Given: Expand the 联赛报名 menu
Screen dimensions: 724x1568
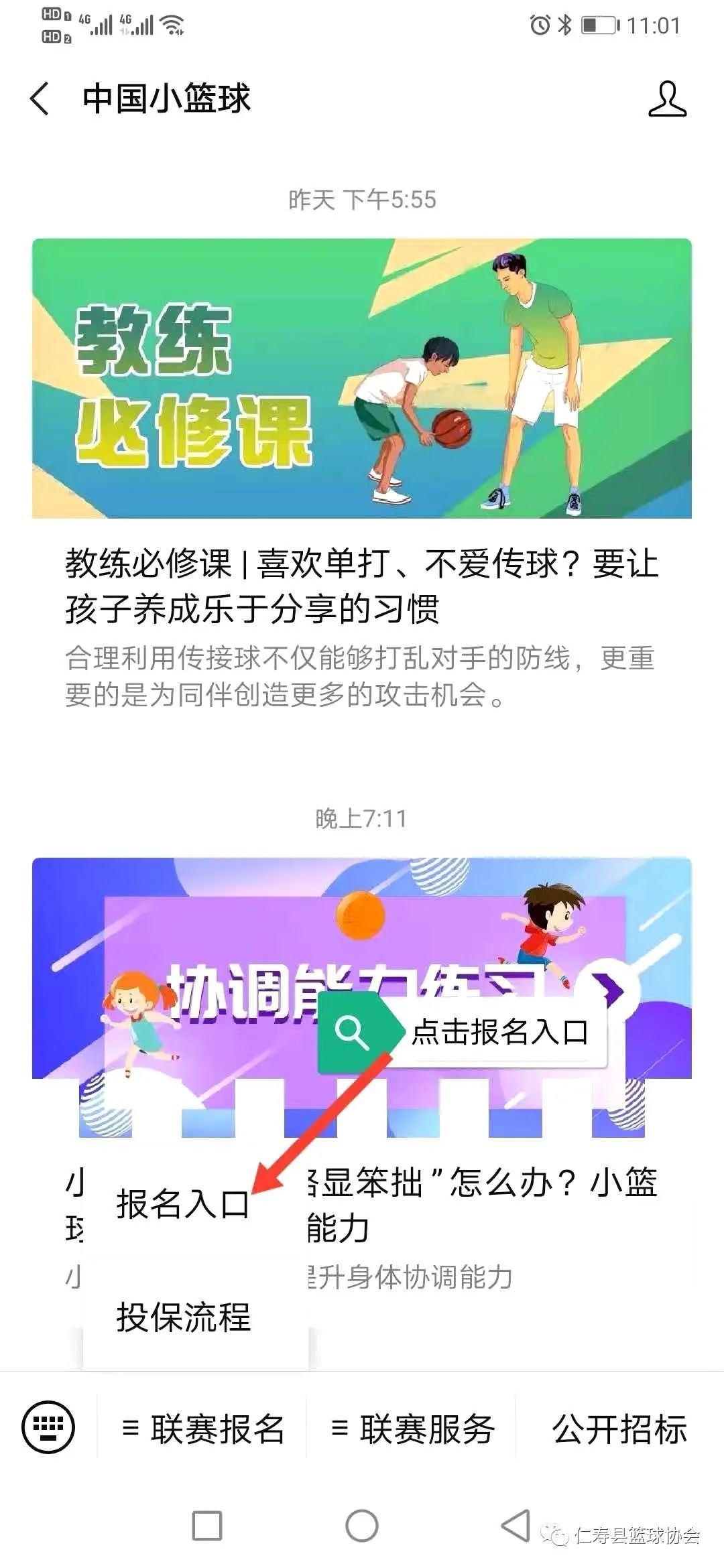Looking at the screenshot, I should click(203, 1429).
